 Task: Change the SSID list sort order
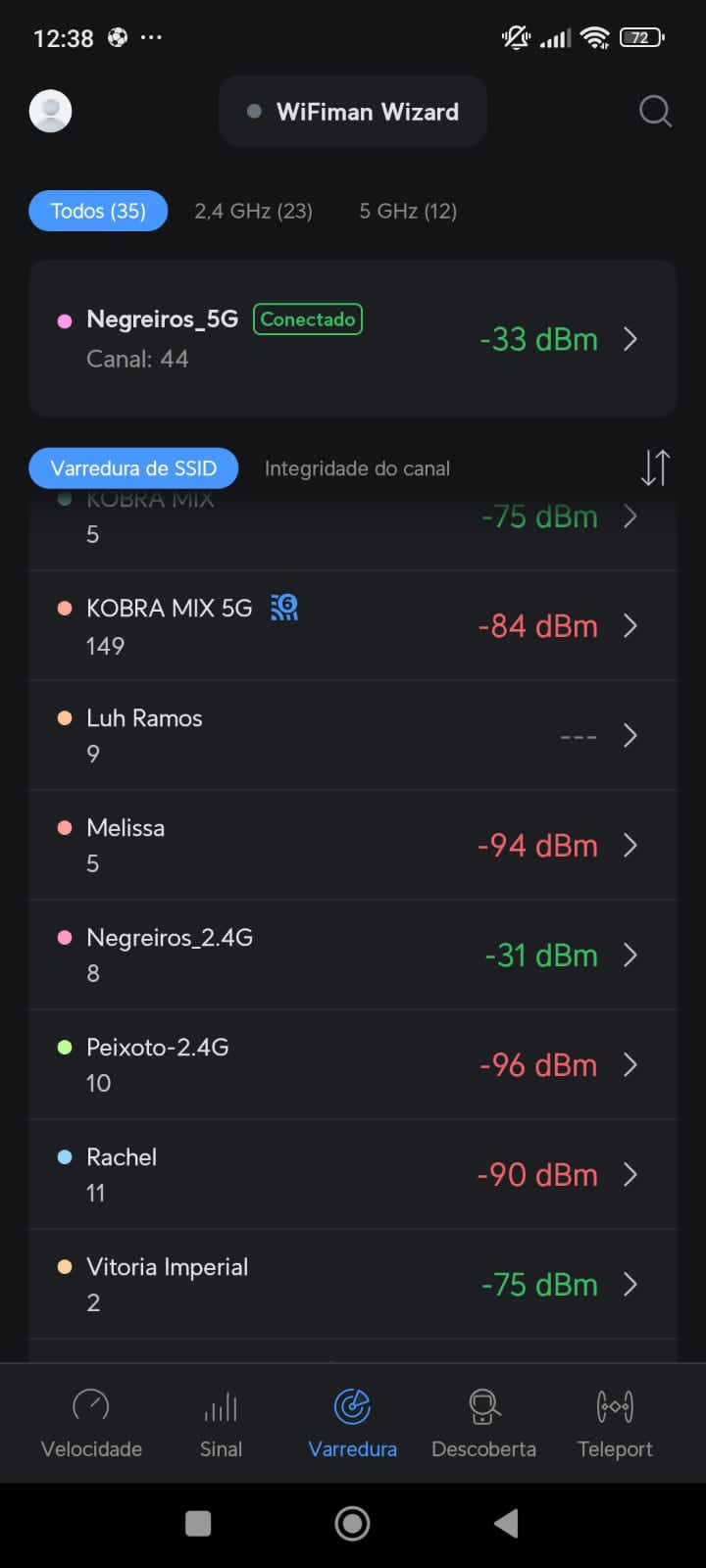tap(654, 468)
